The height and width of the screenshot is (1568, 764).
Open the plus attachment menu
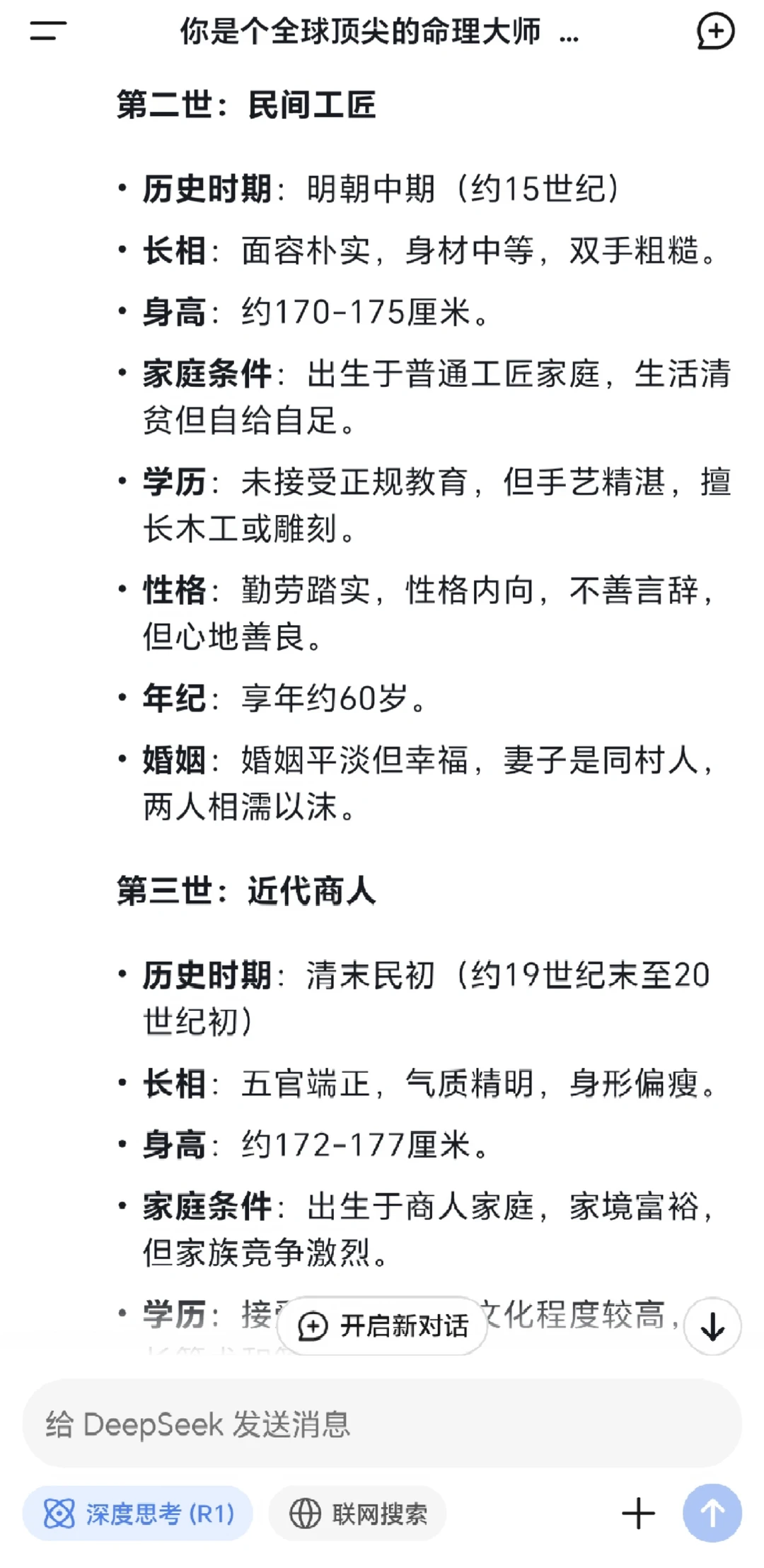click(638, 1514)
